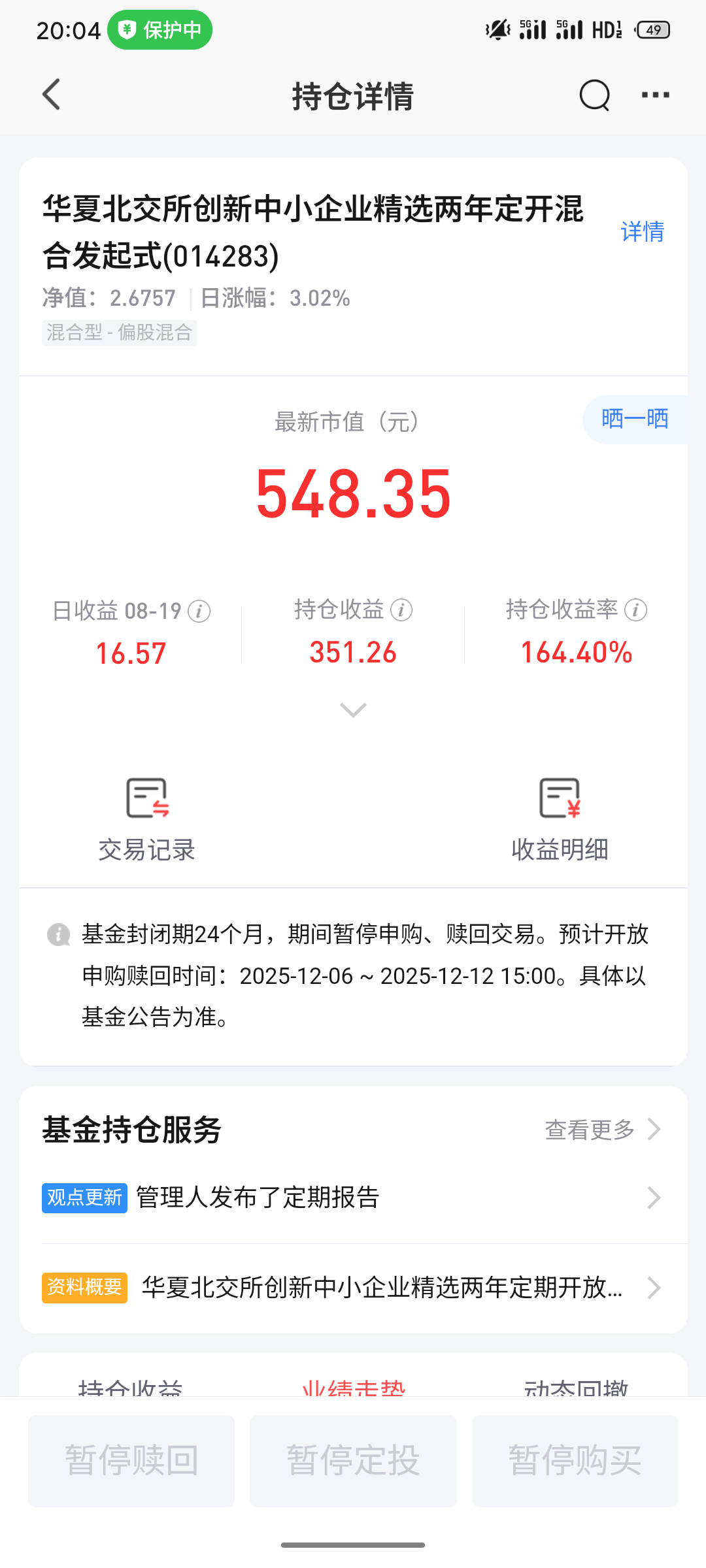Open 资料概要 fund summary document row
Image resolution: width=706 pixels, height=1568 pixels.
pyautogui.click(x=353, y=1288)
